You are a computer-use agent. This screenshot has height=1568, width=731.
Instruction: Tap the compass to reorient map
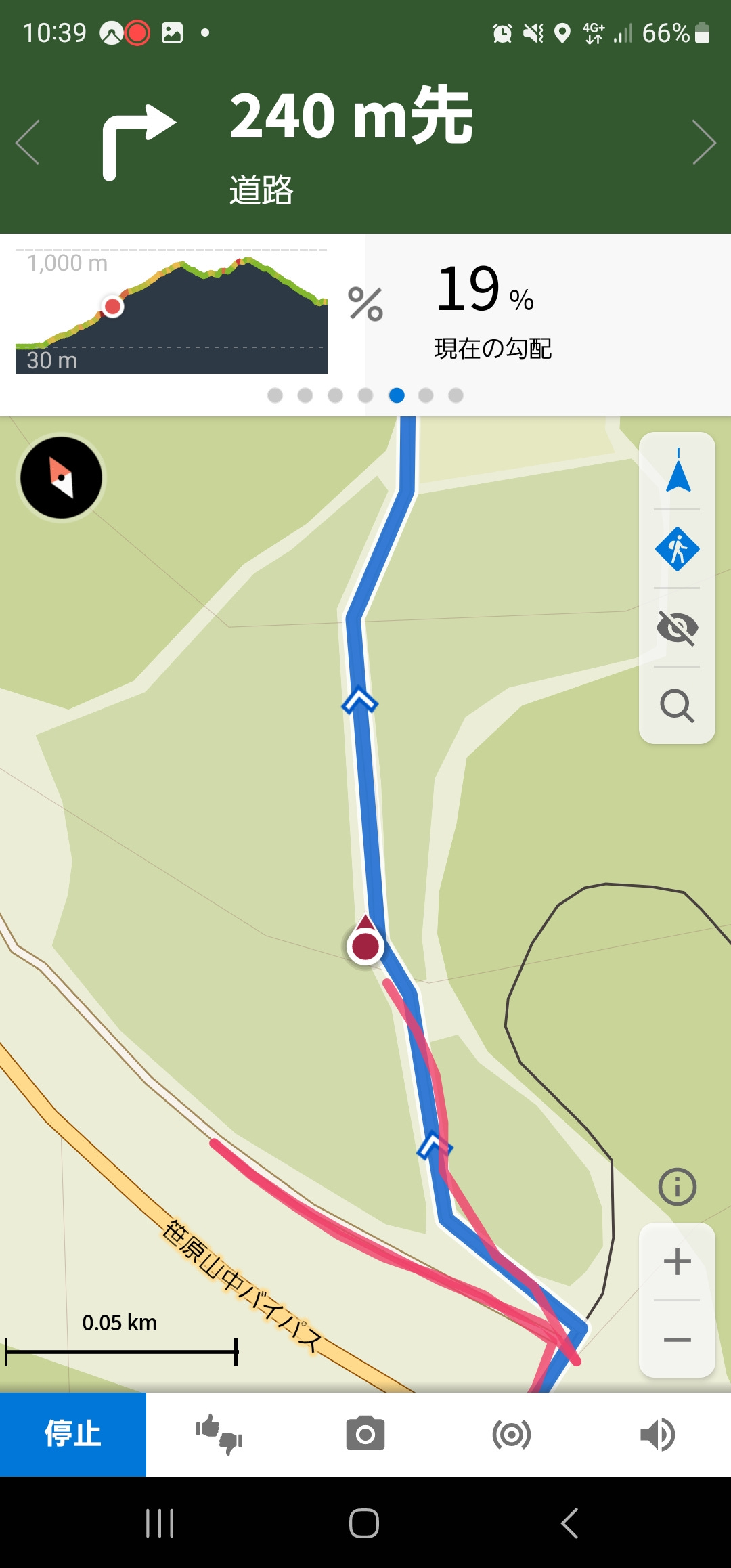pyautogui.click(x=61, y=477)
